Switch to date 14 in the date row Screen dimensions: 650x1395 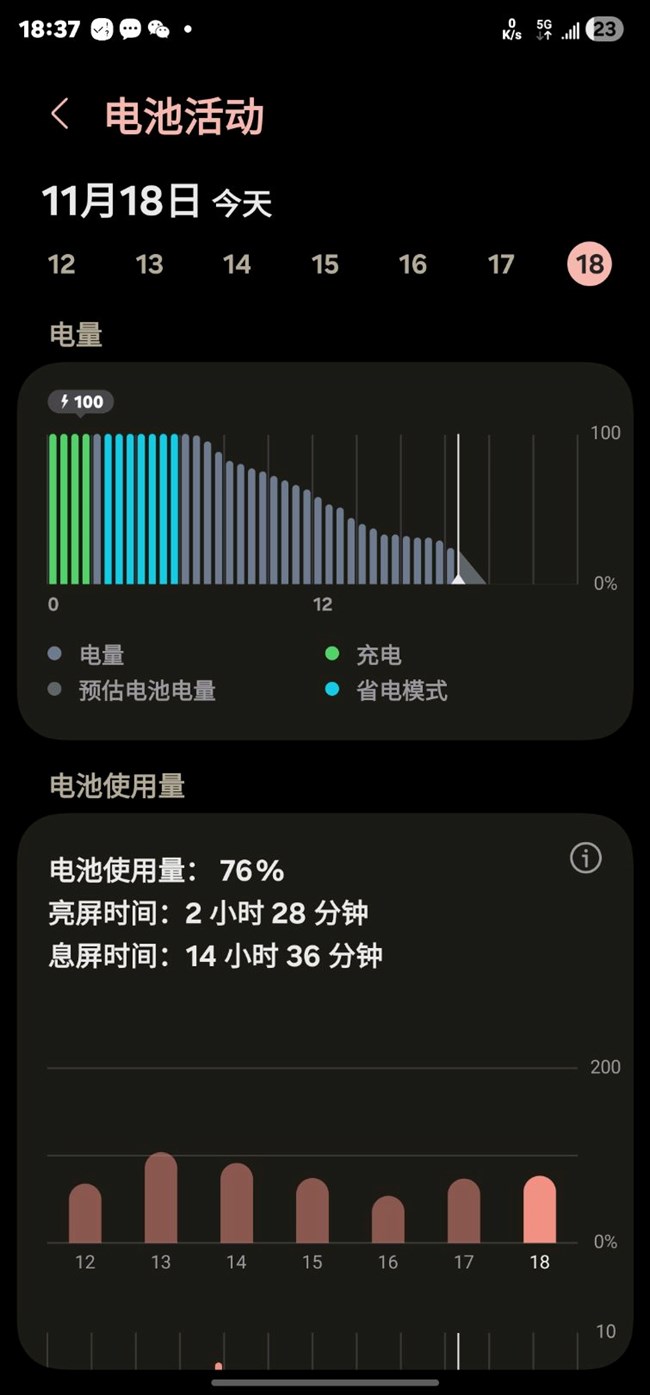tap(237, 264)
